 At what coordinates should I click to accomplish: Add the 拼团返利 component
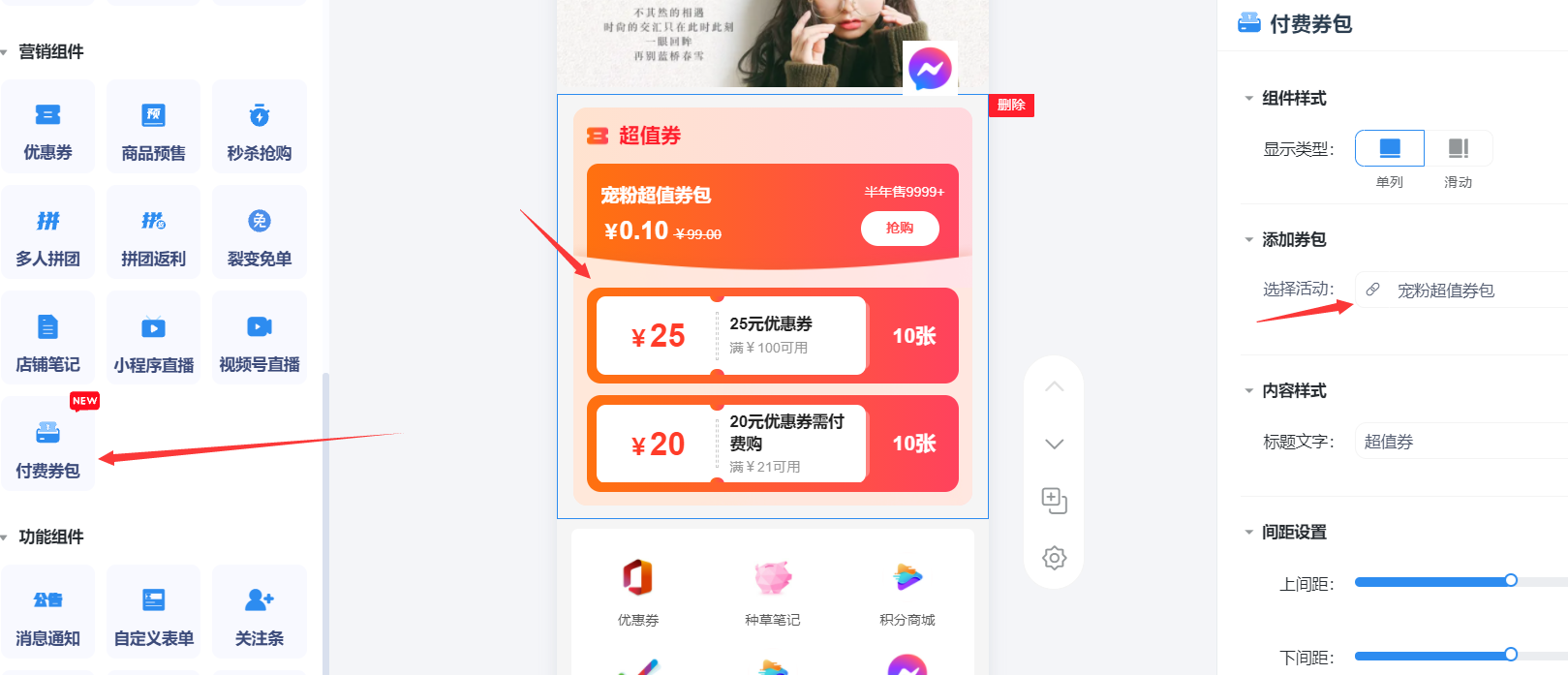pyautogui.click(x=153, y=233)
